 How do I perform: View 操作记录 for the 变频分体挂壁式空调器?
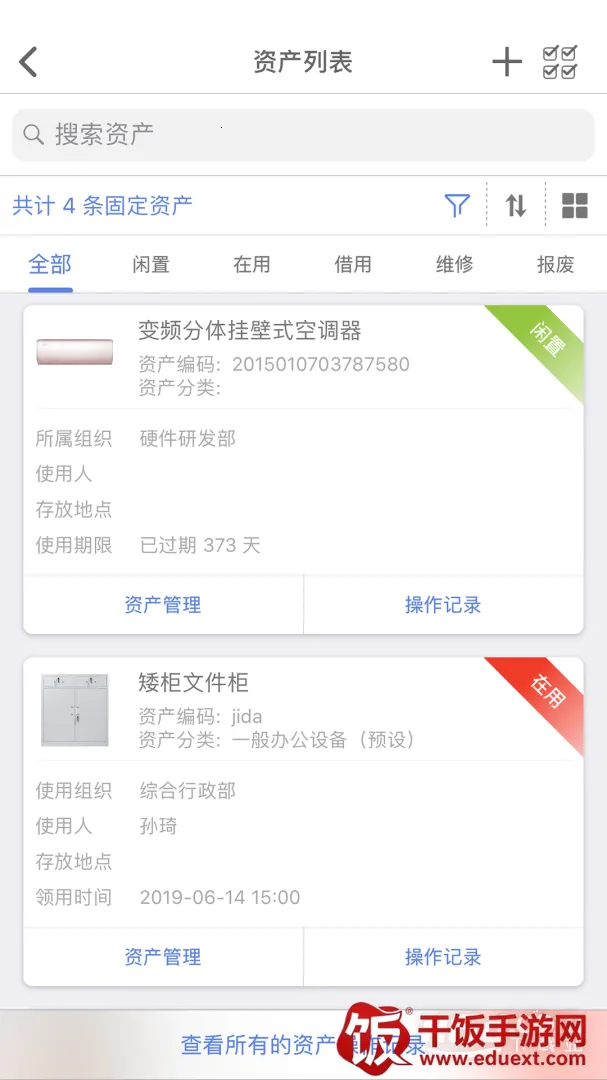pos(443,604)
